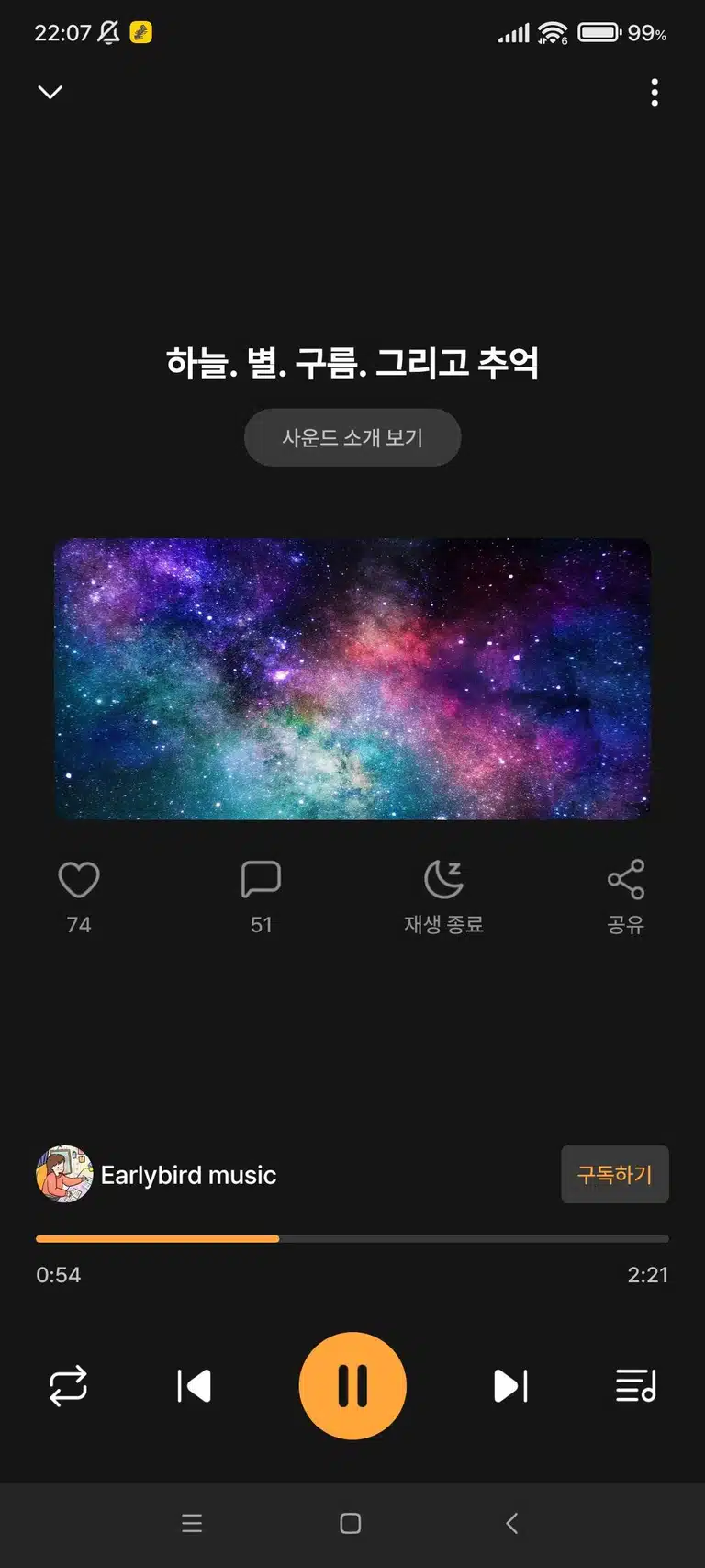The width and height of the screenshot is (705, 1568).
Task: Tap the 사운드 소개 보기 button
Action: [352, 437]
